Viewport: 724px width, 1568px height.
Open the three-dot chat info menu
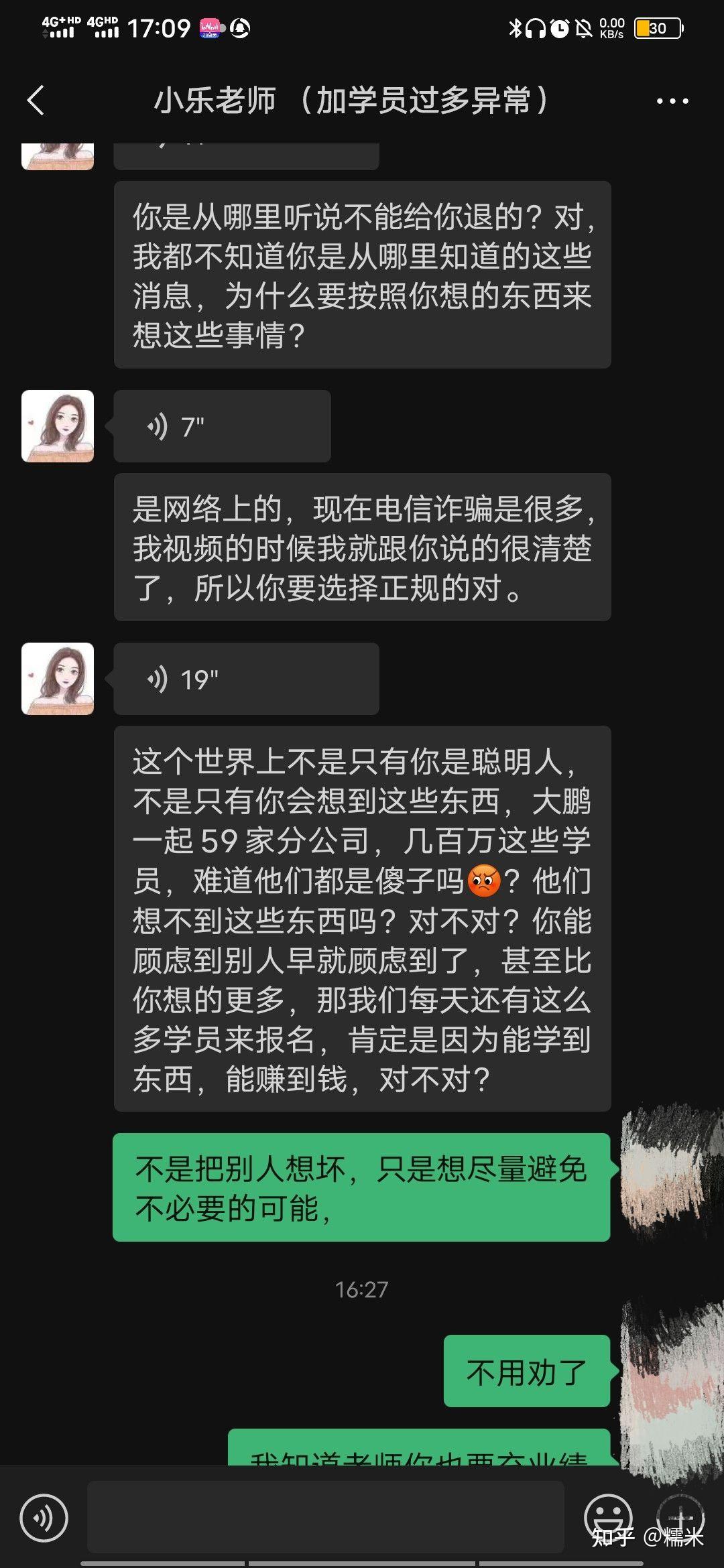(x=672, y=101)
